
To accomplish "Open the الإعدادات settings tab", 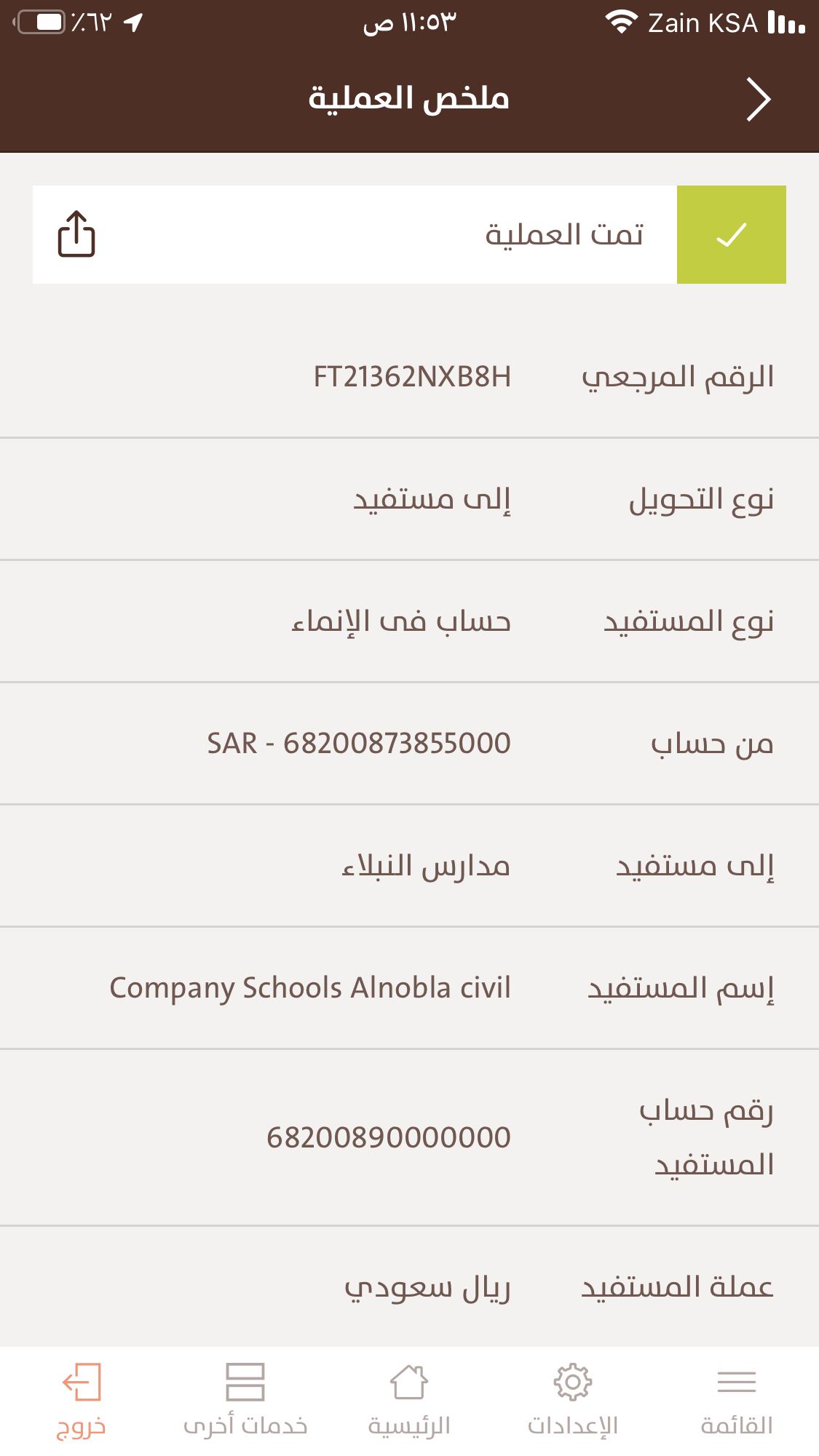I will 573,1401.
